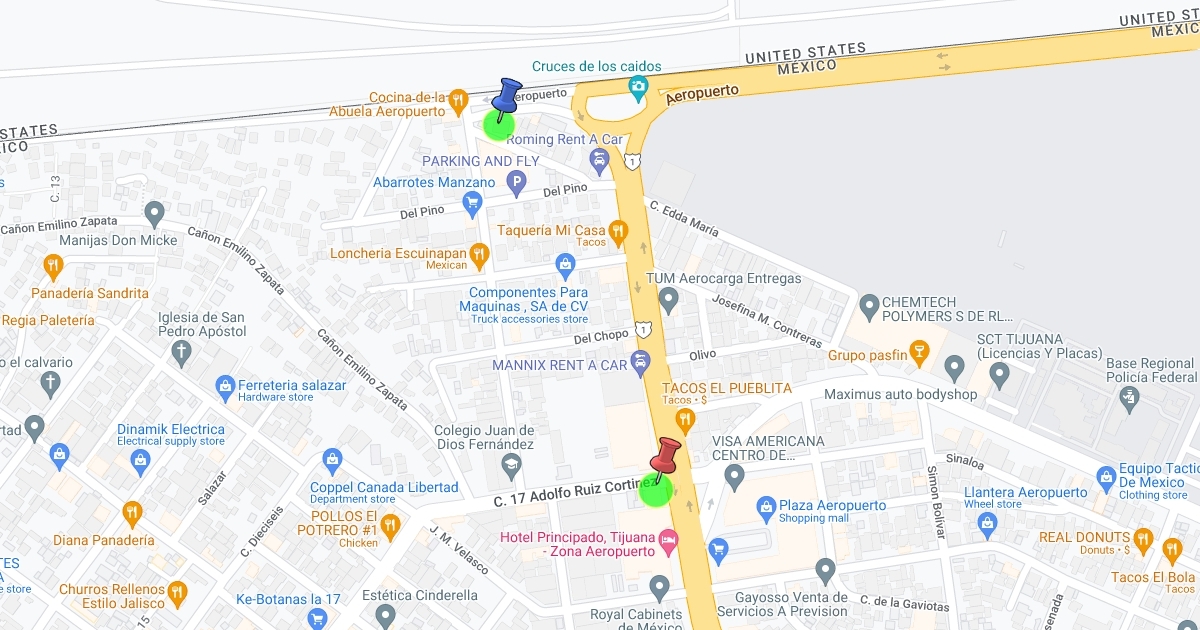
Task: Tap the red pushpin on Adolfo Ruiz Cortinez
Action: click(664, 456)
